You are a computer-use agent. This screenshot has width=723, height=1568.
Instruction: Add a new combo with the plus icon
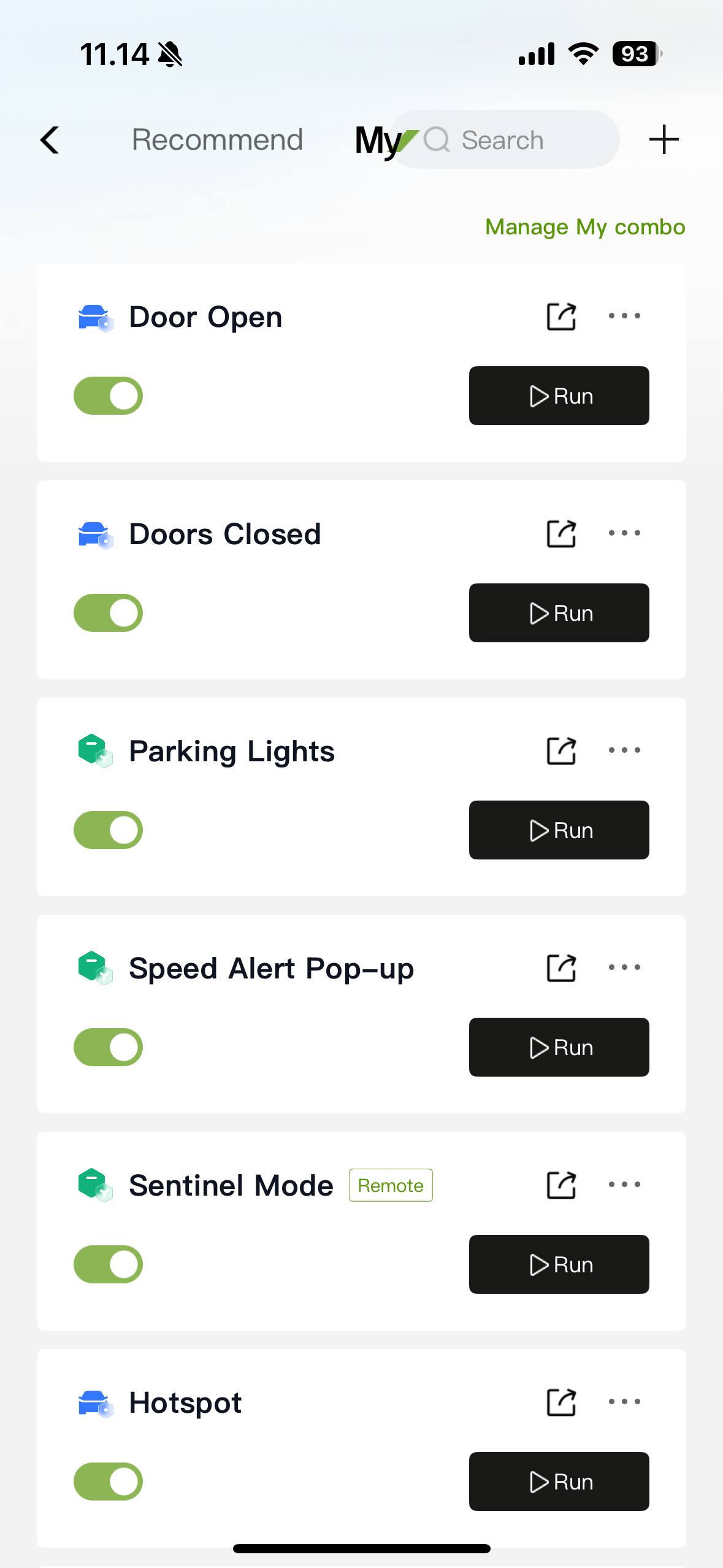click(x=664, y=140)
